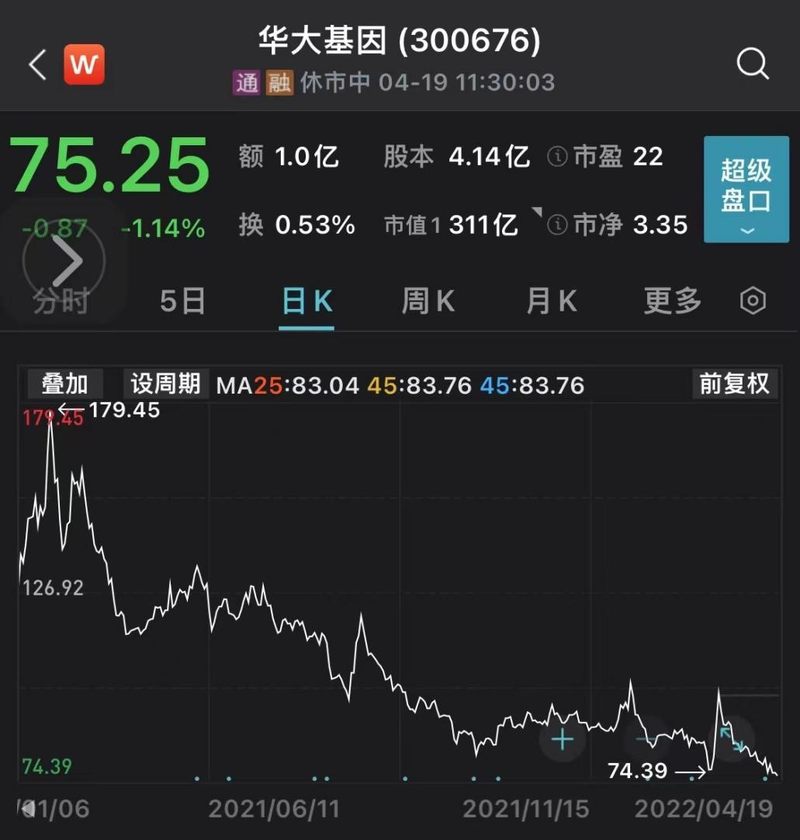Tap the floating right-arrow circle button
The width and height of the screenshot is (800, 840).
click(x=66, y=262)
